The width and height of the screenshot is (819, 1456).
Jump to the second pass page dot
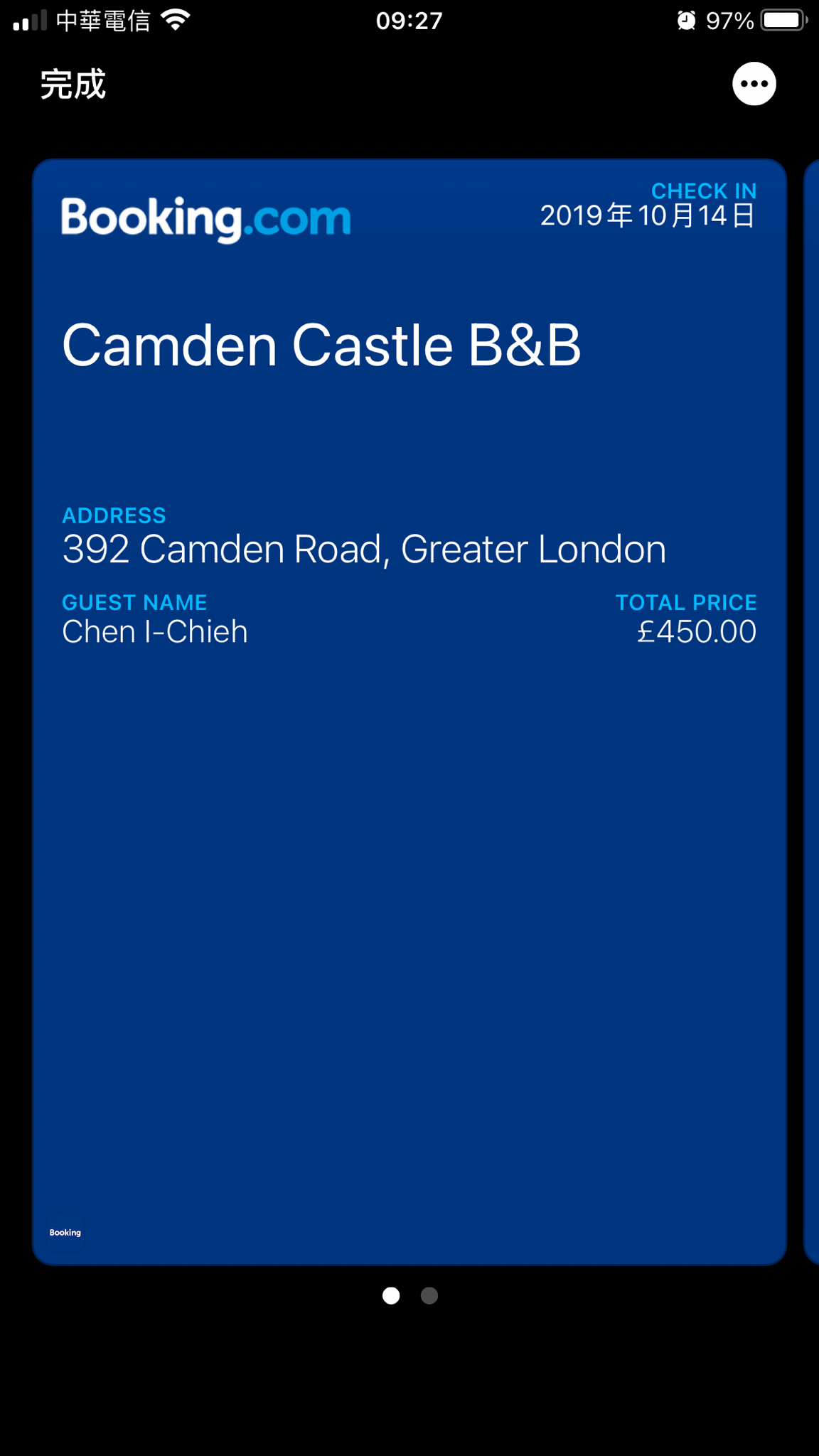(x=429, y=1295)
